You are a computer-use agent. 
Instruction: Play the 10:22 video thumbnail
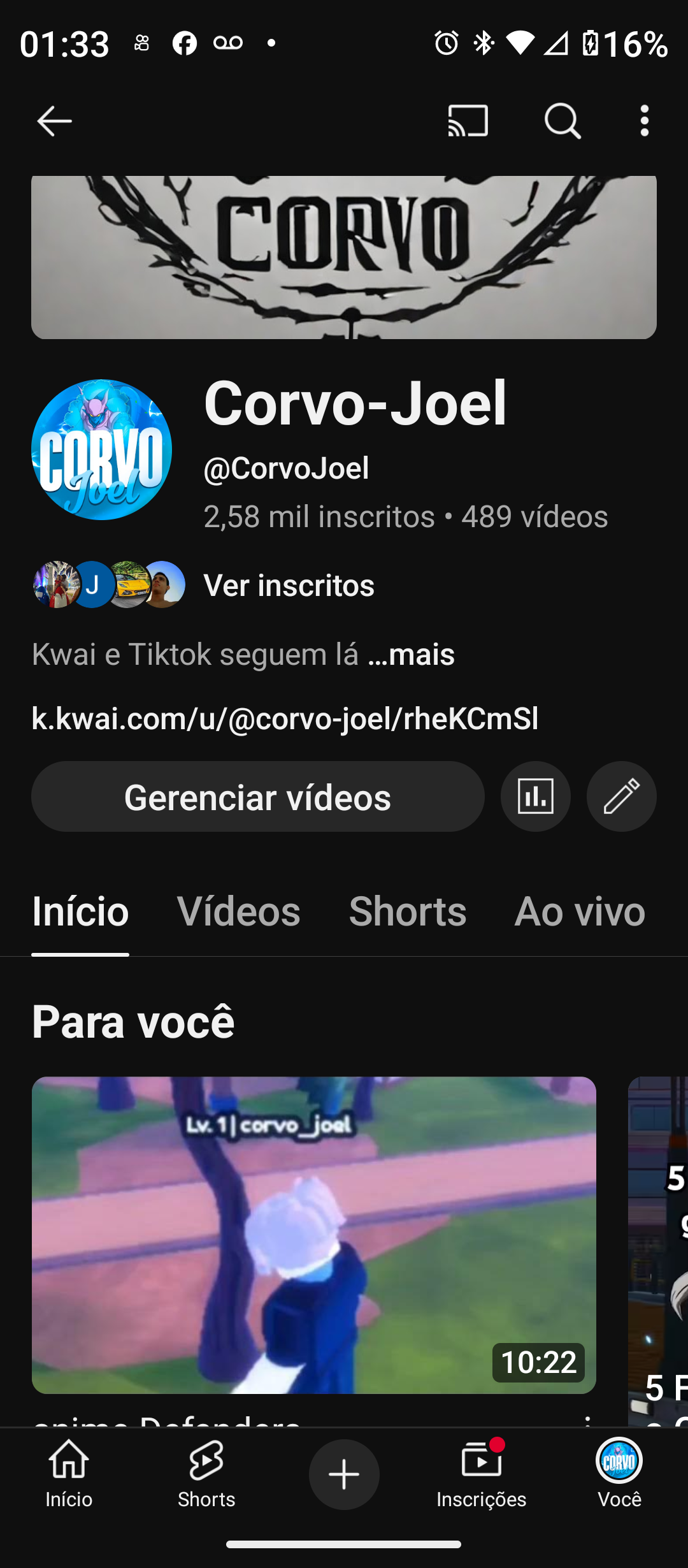313,1235
